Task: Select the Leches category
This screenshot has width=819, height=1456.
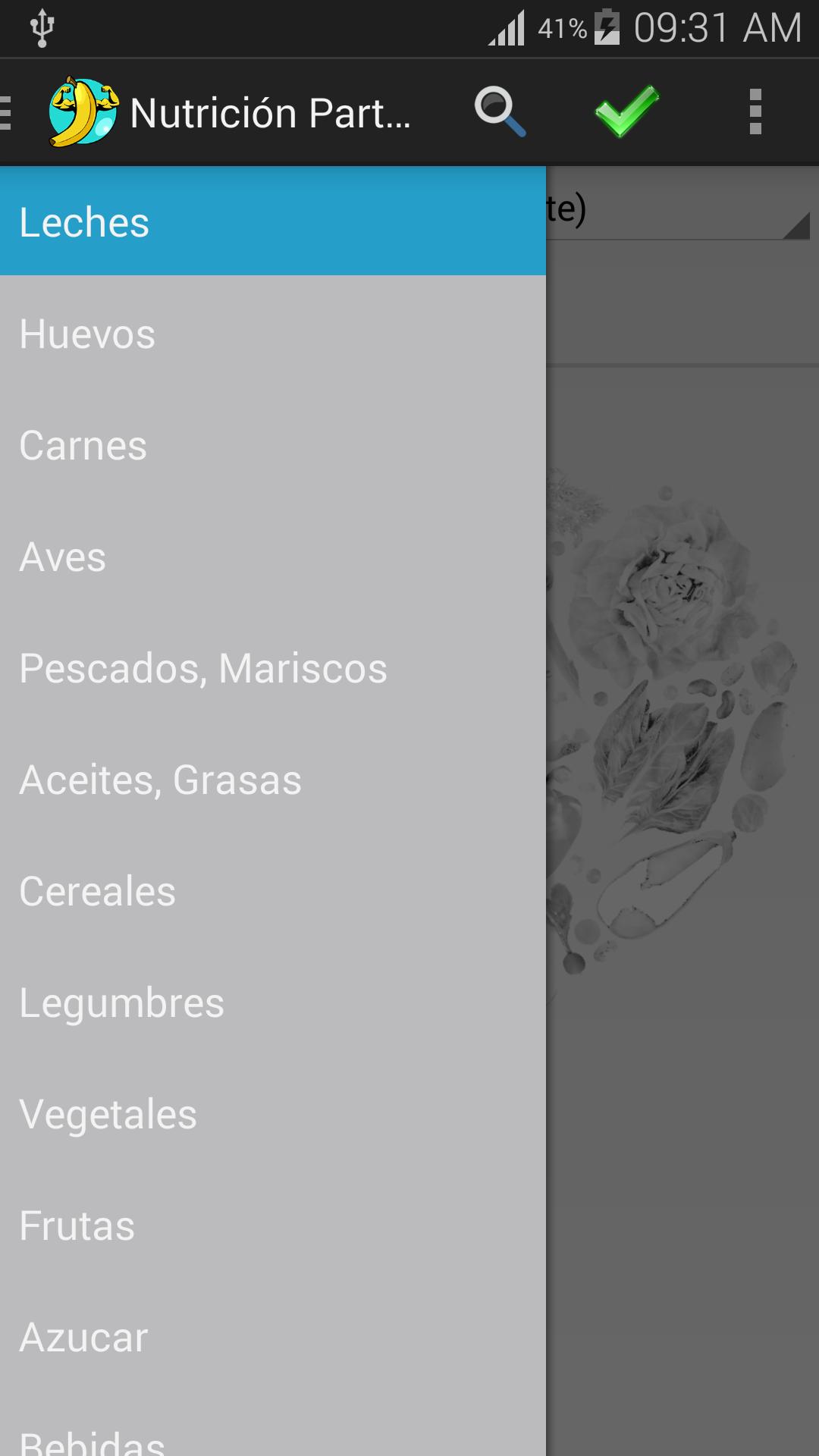Action: [273, 222]
